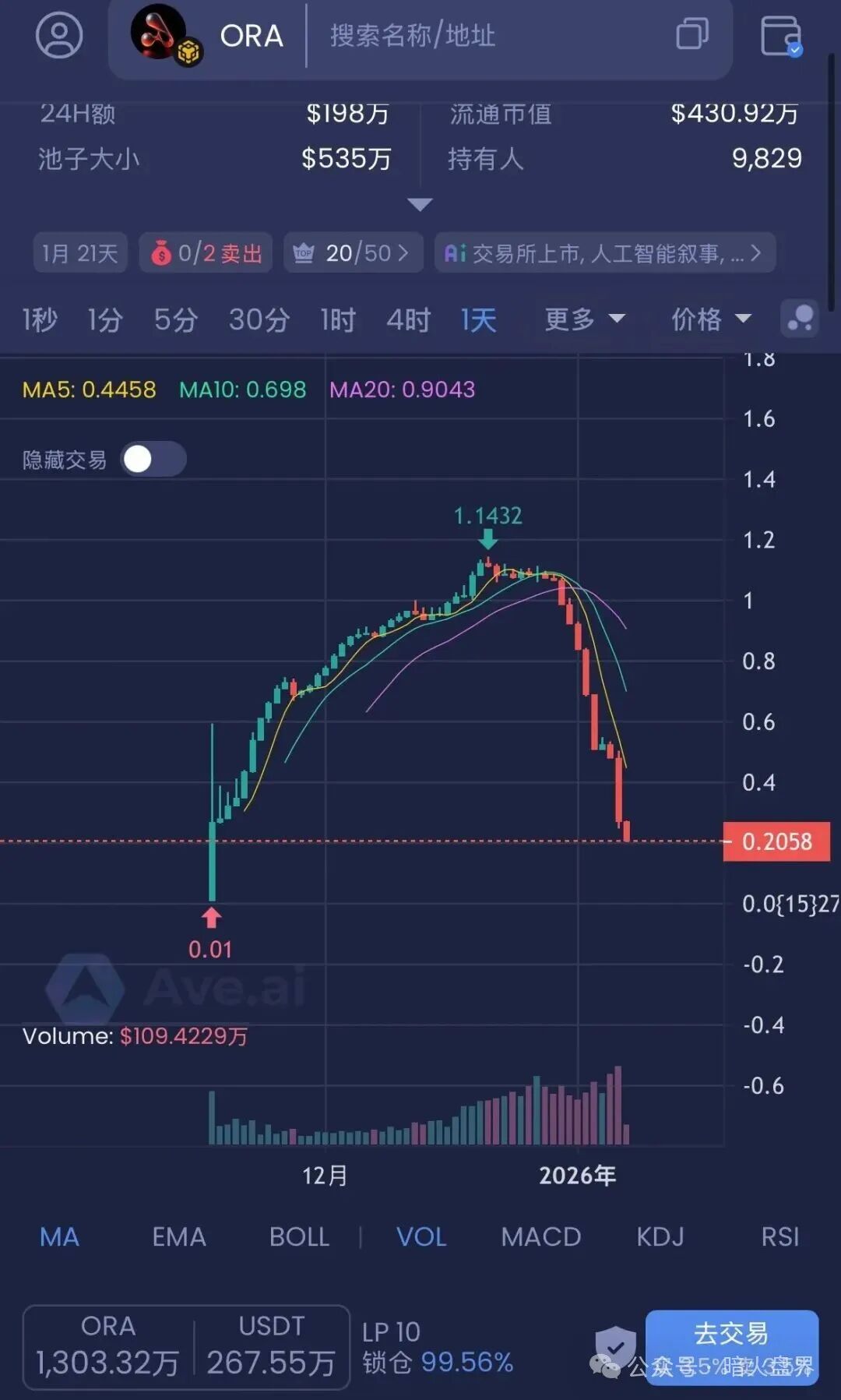Expand the token stats panel
This screenshot has height=1400, width=841.
click(420, 205)
